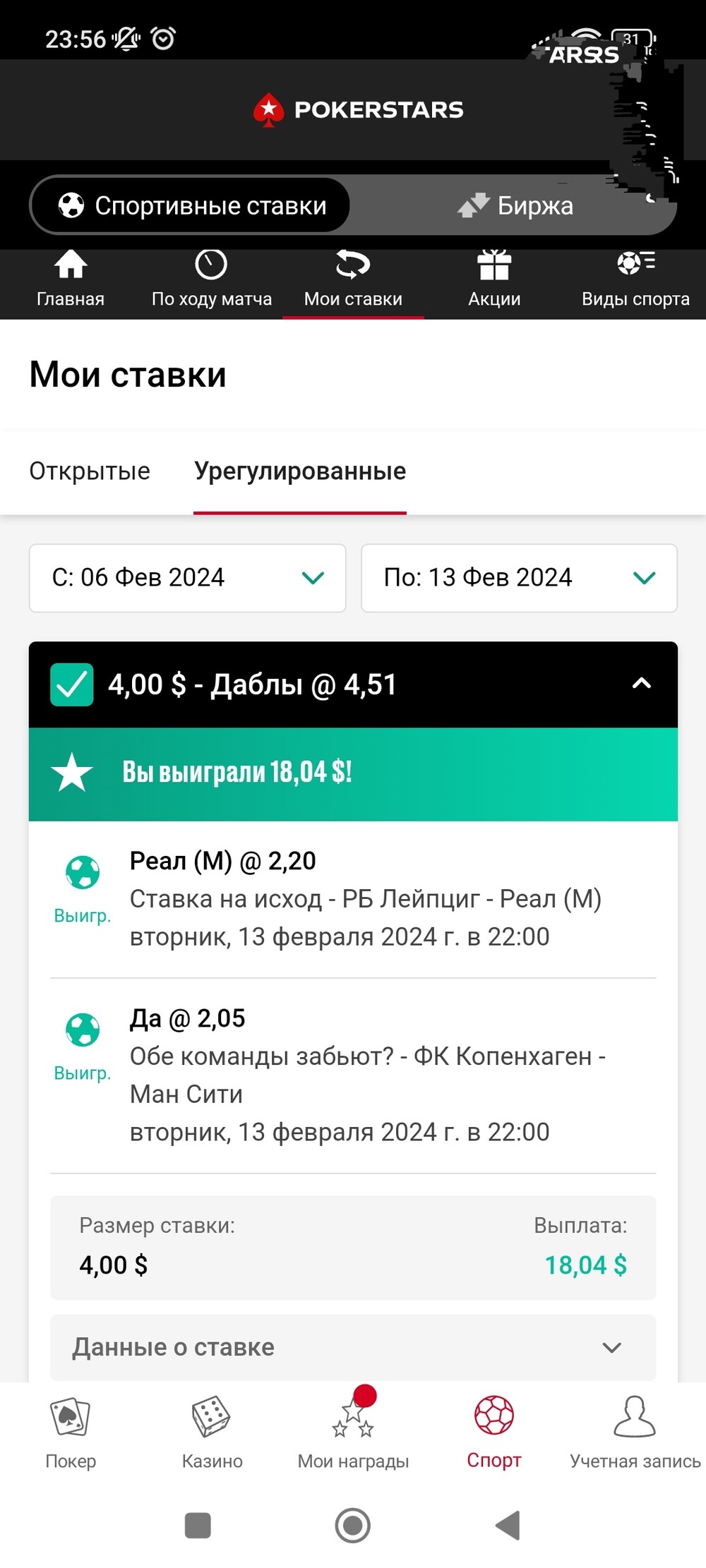Collapse the 4,00 $ Даблы bet card
The width and height of the screenshot is (706, 1568).
pos(641,683)
